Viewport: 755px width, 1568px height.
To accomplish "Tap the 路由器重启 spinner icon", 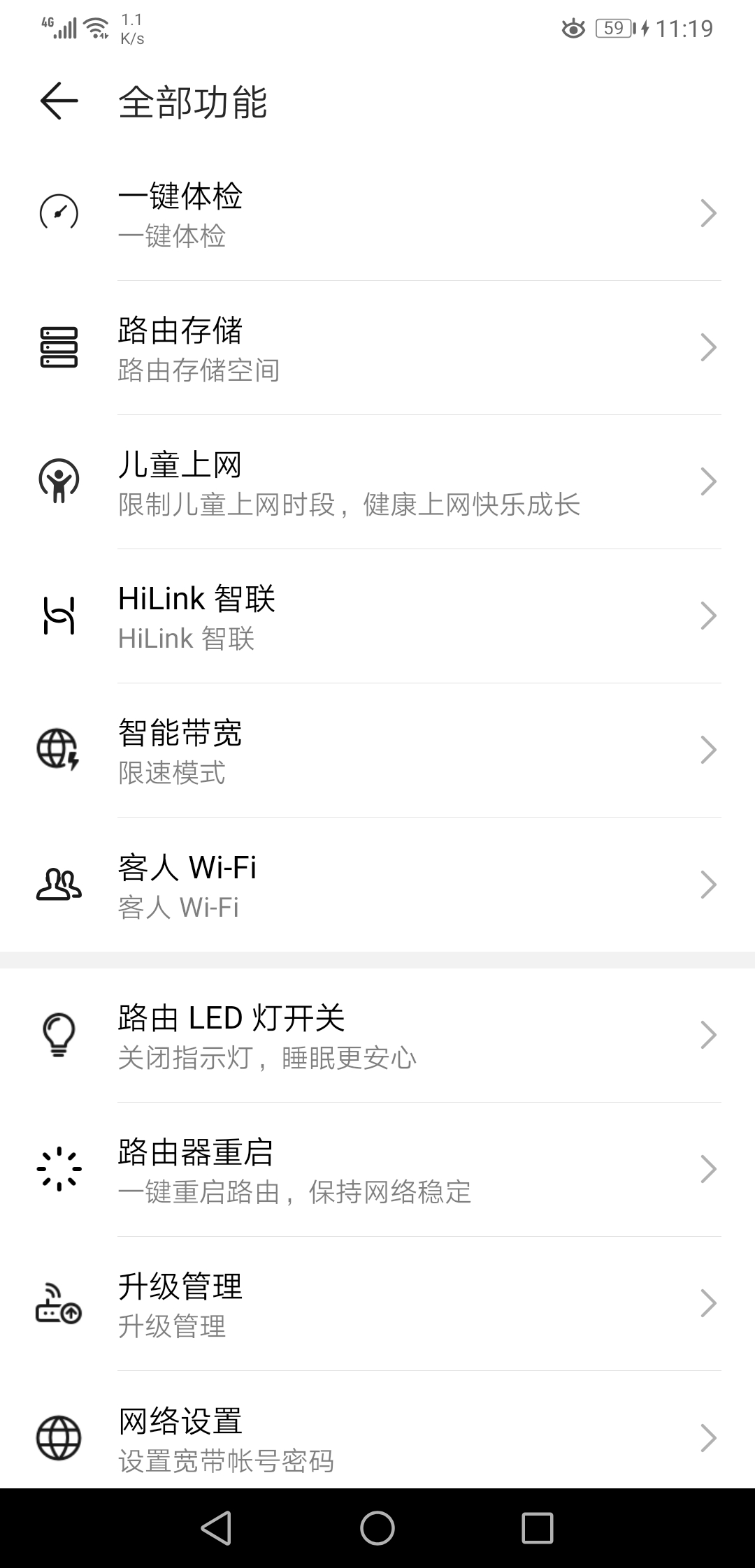I will (59, 1170).
